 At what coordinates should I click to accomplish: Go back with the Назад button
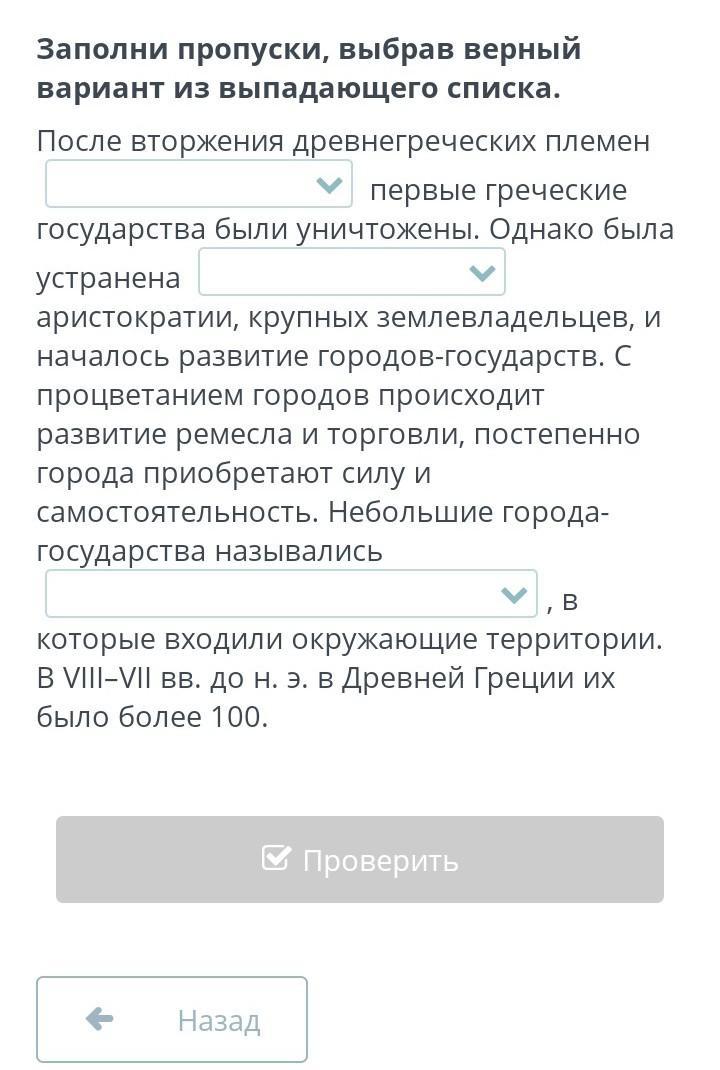tap(172, 1019)
